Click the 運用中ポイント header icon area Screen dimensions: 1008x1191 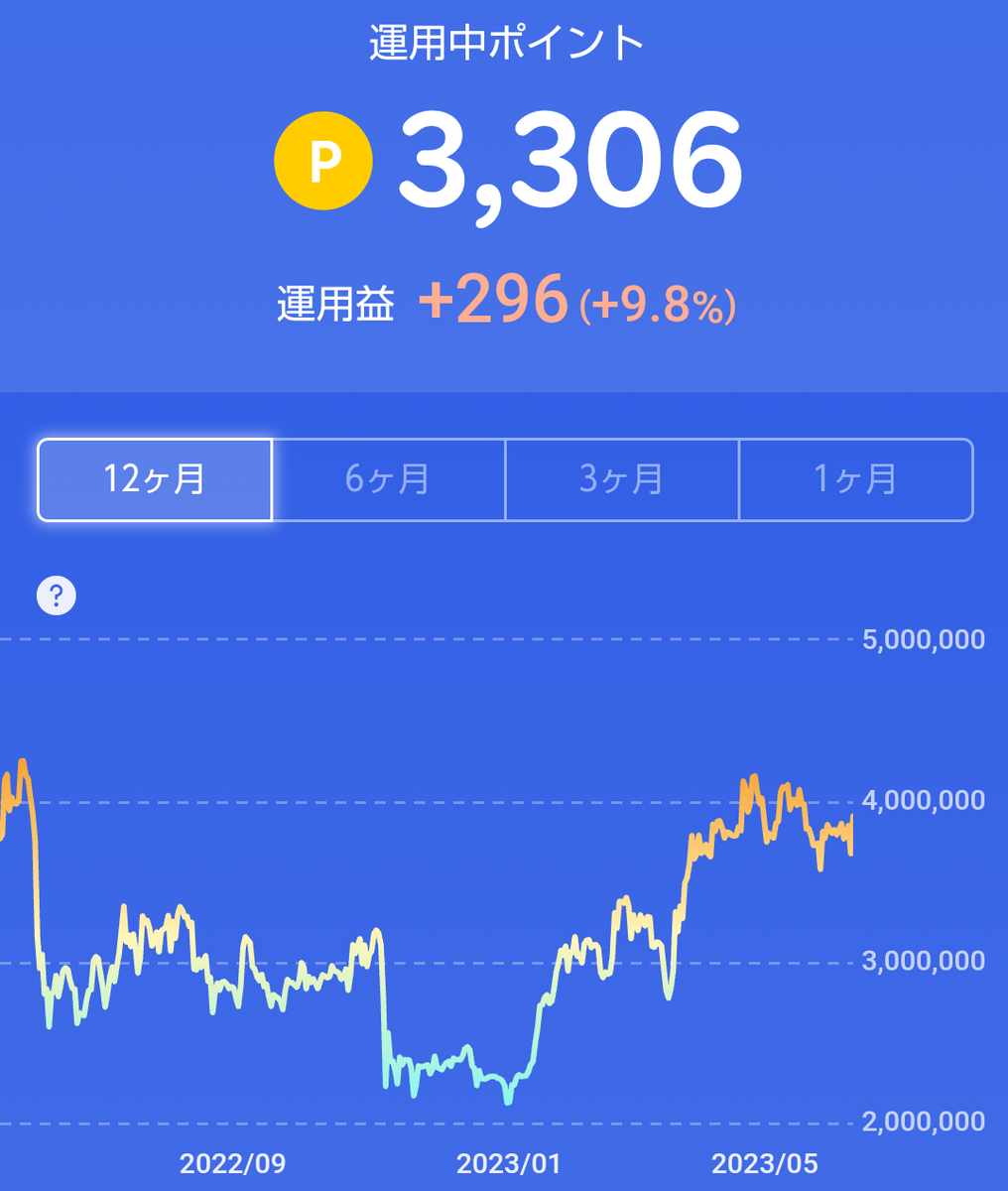504,44
